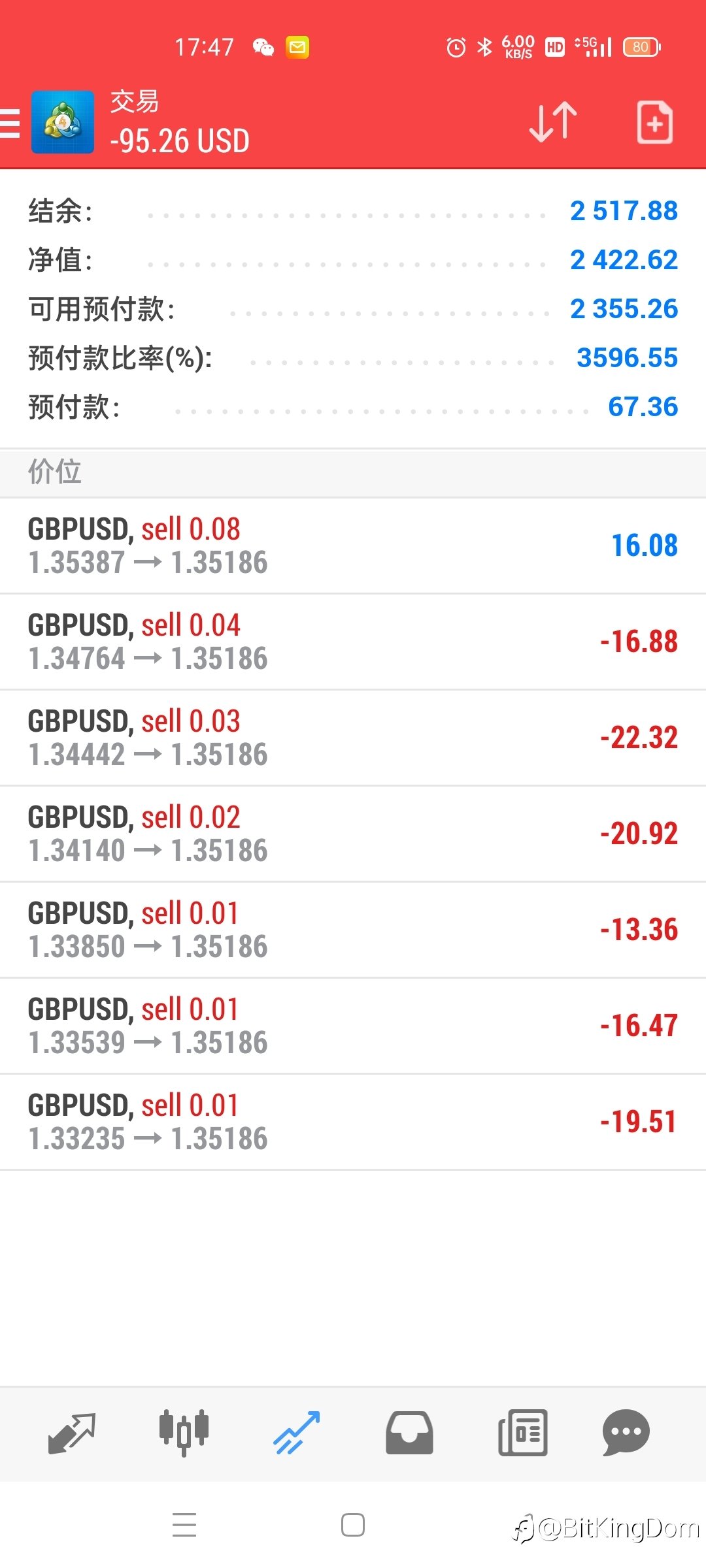The width and height of the screenshot is (706, 1568).
Task: Open the GBPUSD sell 0.08 position
Action: [353, 546]
